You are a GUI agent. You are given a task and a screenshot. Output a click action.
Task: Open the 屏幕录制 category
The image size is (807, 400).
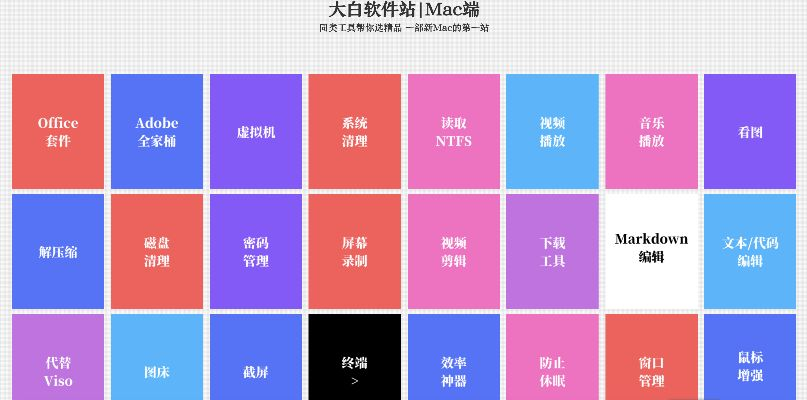[x=354, y=251]
